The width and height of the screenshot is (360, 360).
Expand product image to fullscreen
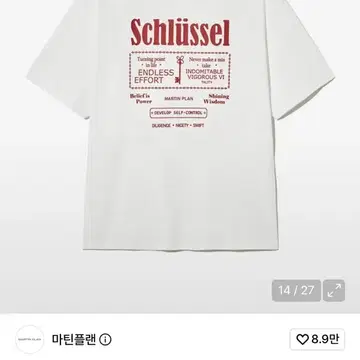click(x=334, y=291)
